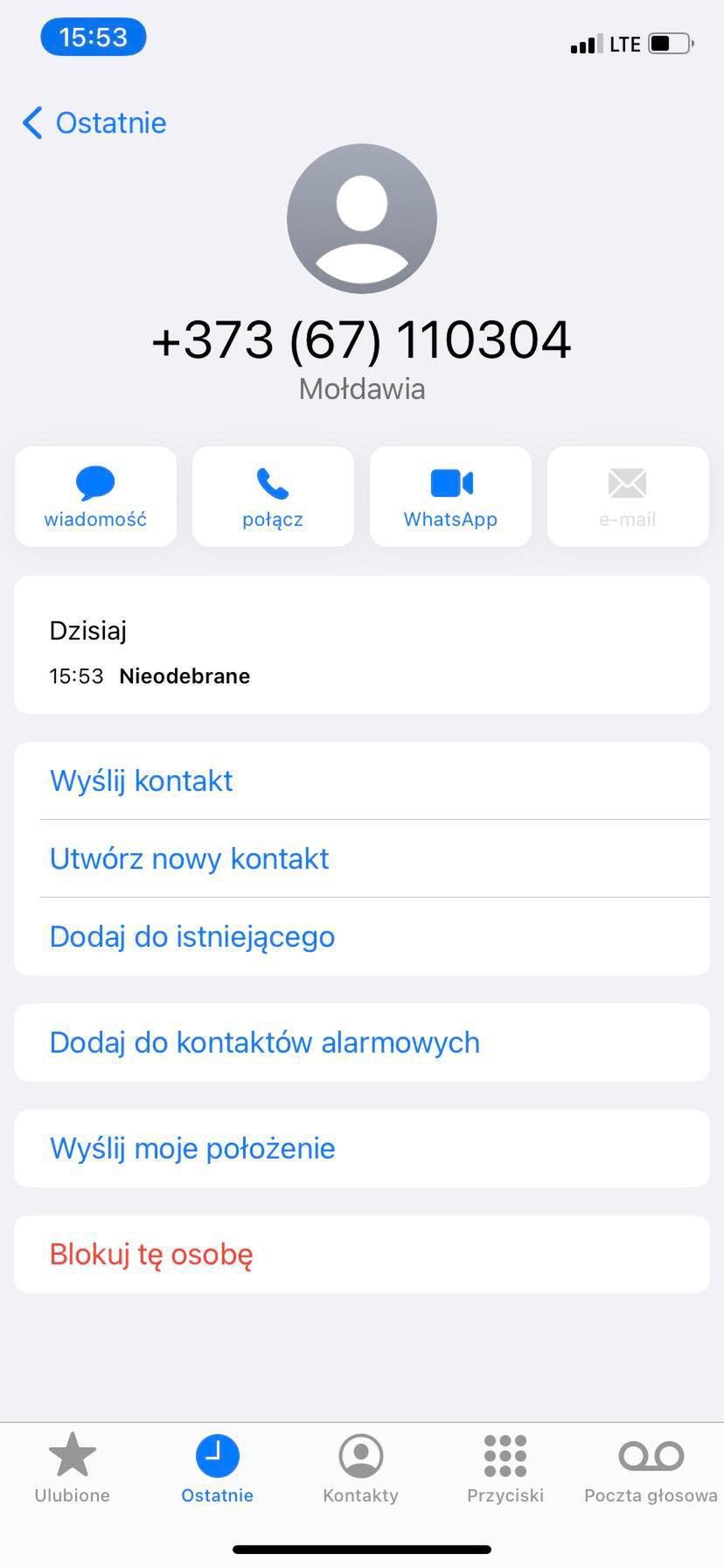This screenshot has width=724, height=1568.
Task: Tap Wyślij kontakt link
Action: [141, 780]
